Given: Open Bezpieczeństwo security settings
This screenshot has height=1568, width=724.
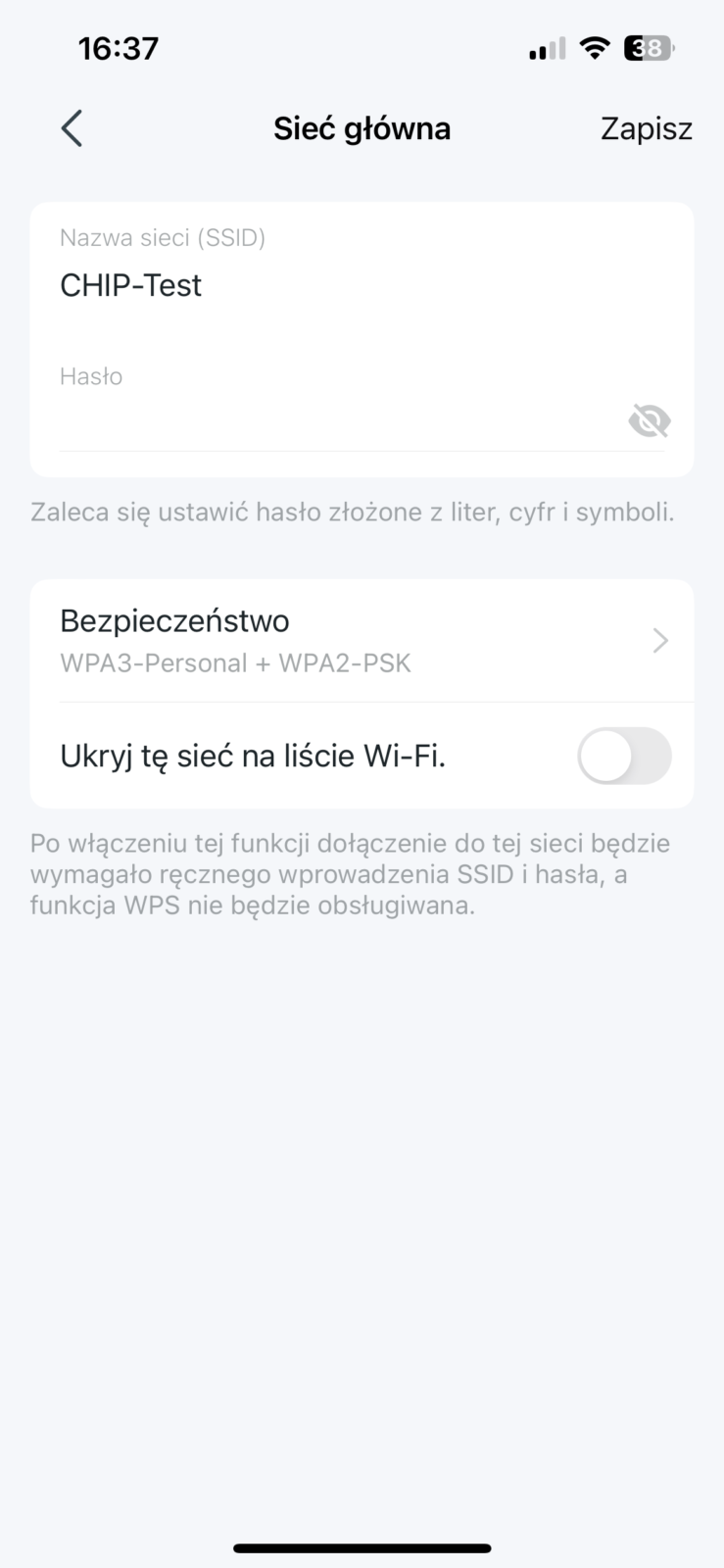Looking at the screenshot, I should 362,641.
